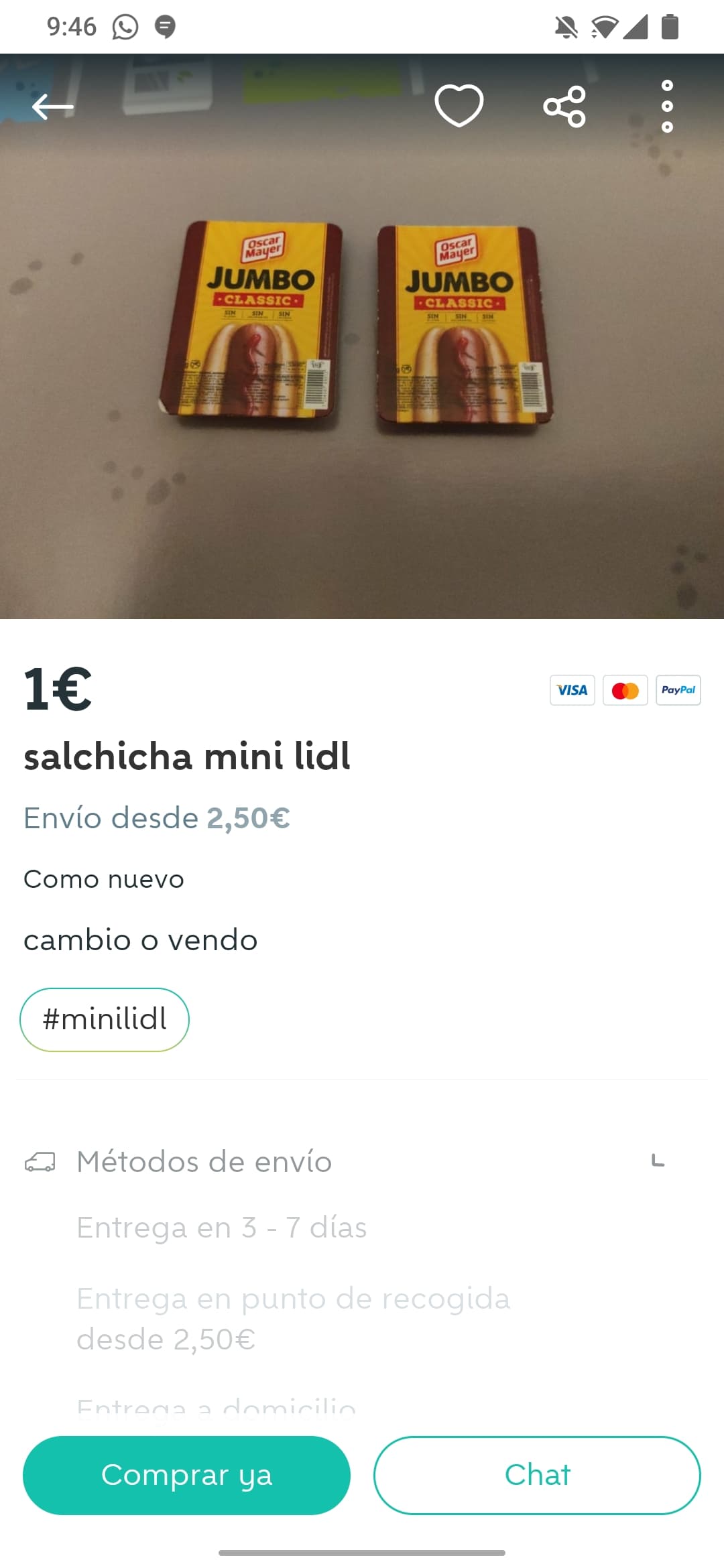The width and height of the screenshot is (724, 1568).
Task: Tap the Comprar ya button
Action: (186, 1475)
